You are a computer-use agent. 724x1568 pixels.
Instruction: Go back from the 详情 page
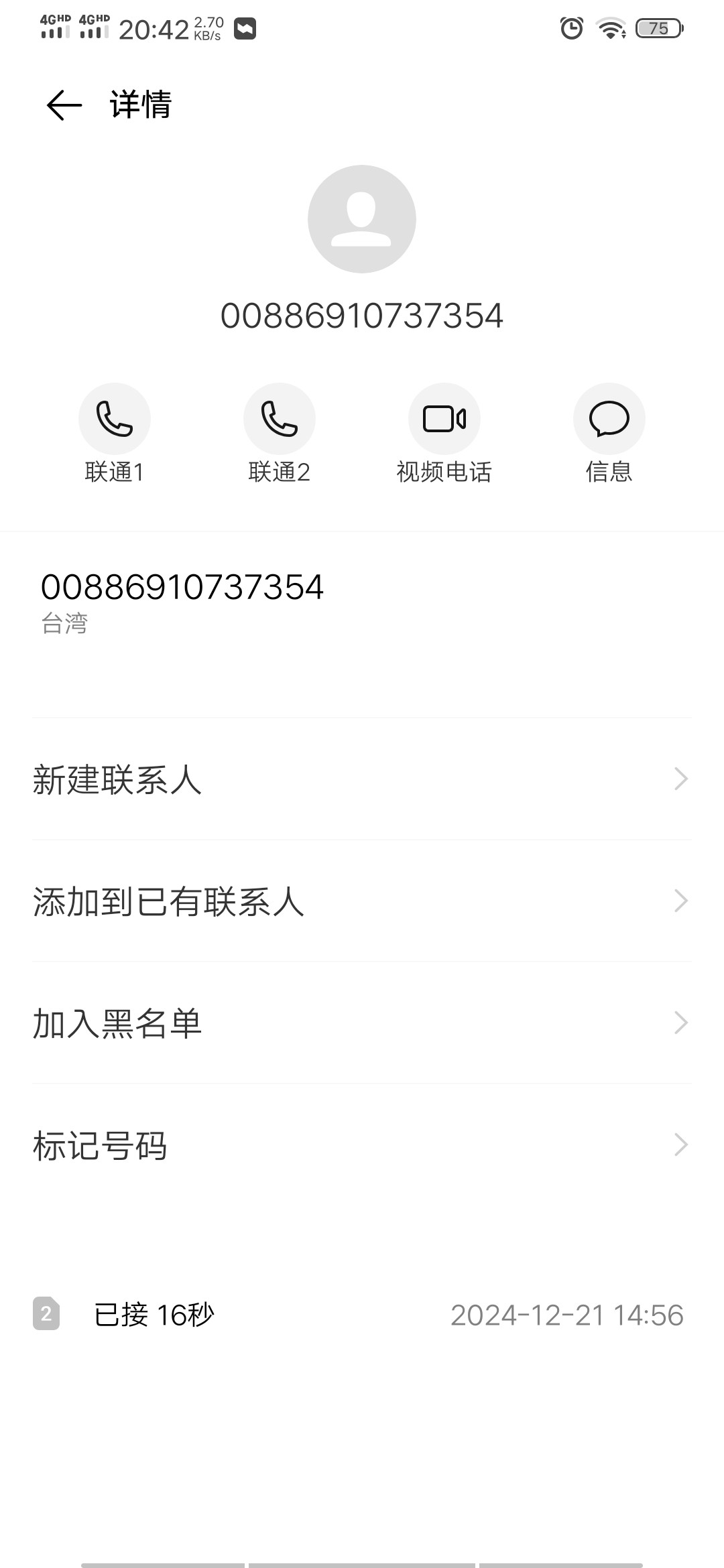64,105
